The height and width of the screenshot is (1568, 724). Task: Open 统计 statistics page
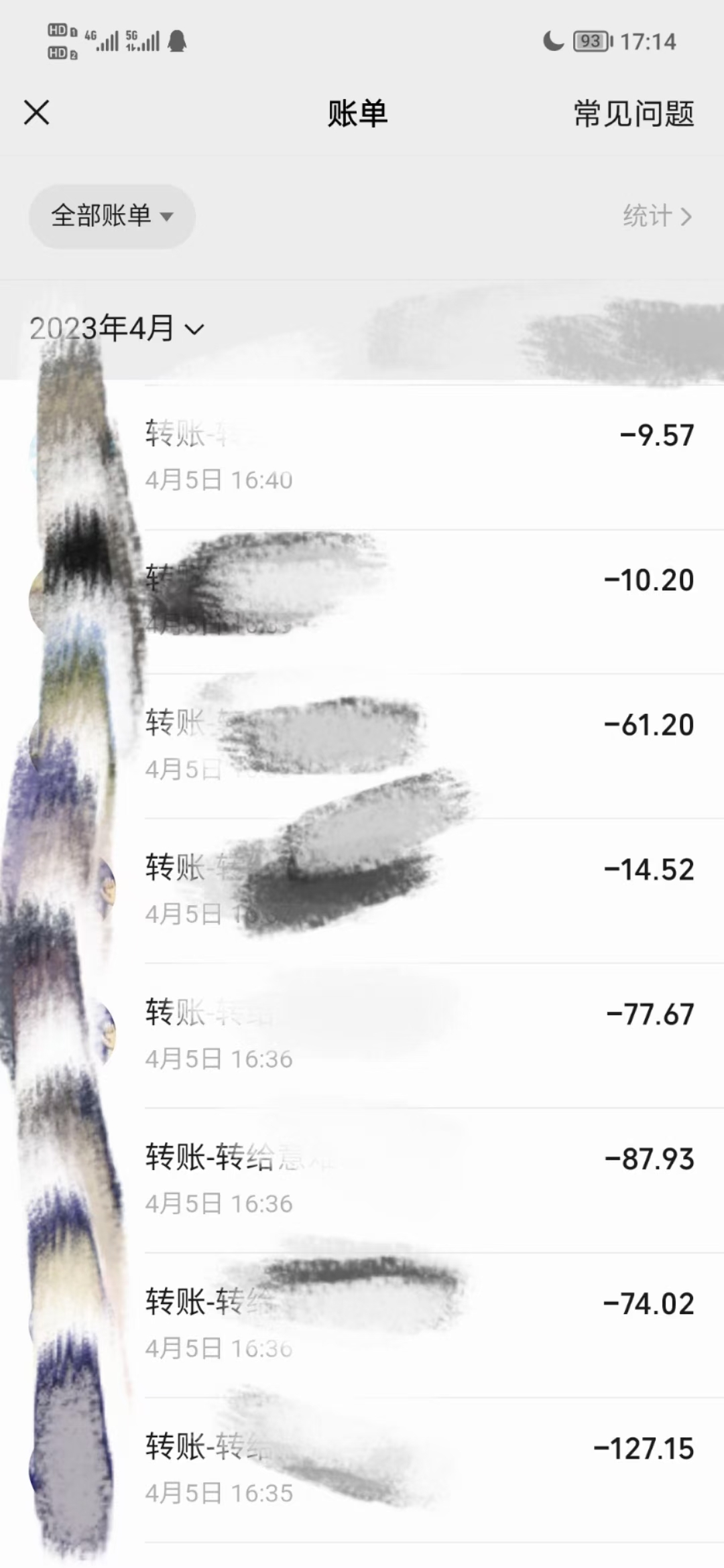[x=656, y=216]
